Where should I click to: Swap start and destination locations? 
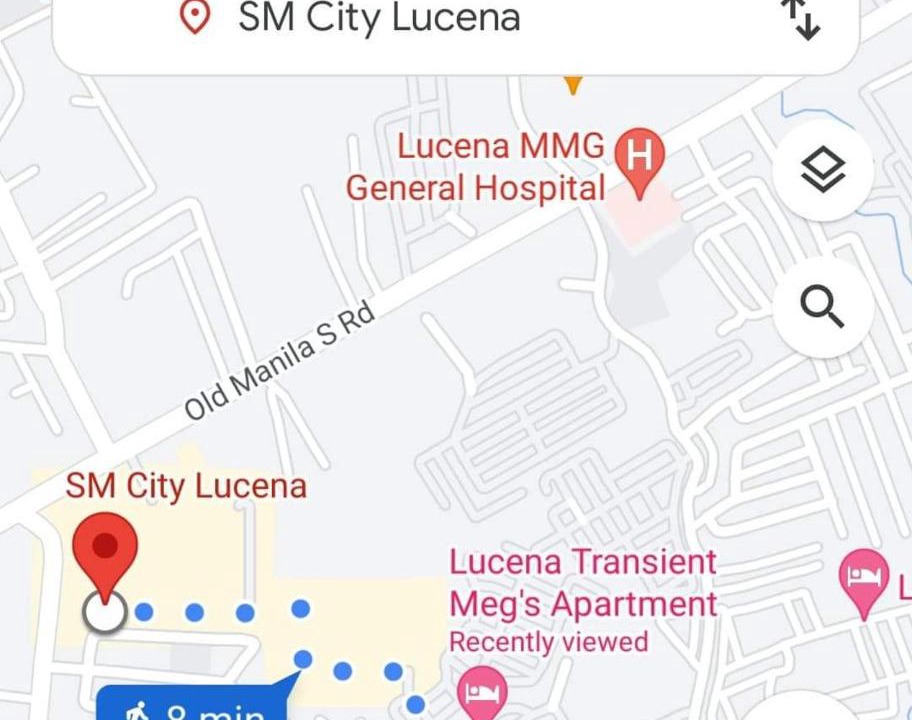pos(801,19)
